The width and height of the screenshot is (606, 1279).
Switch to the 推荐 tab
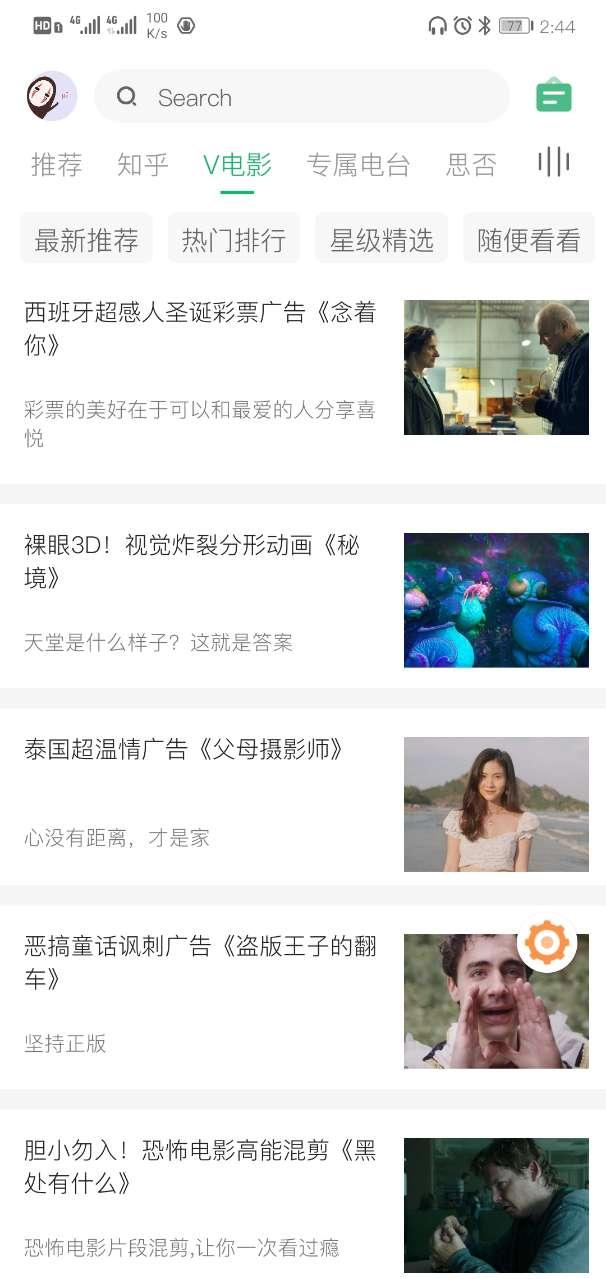point(57,165)
